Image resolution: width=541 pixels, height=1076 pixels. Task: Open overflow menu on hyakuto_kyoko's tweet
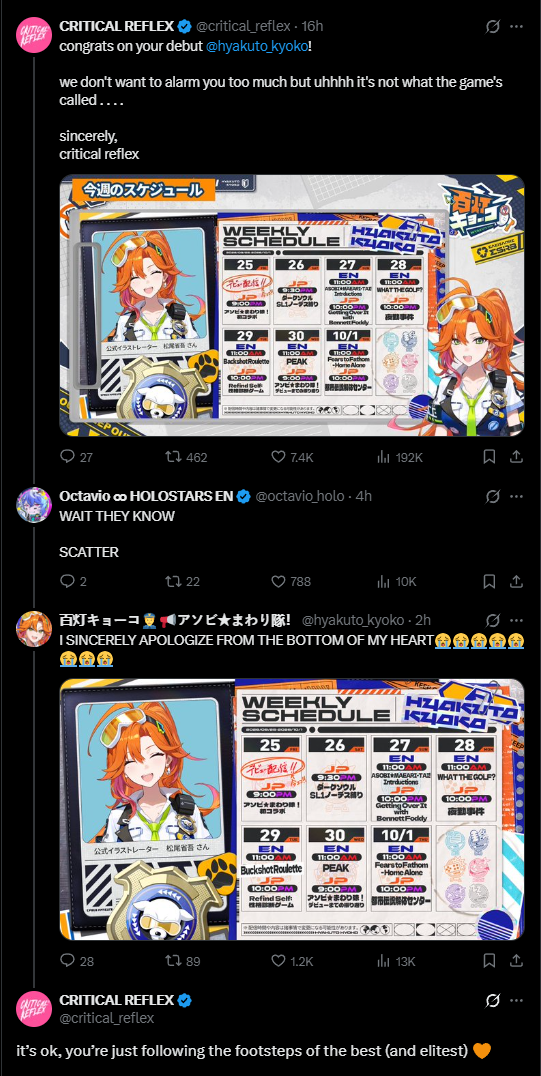point(517,620)
